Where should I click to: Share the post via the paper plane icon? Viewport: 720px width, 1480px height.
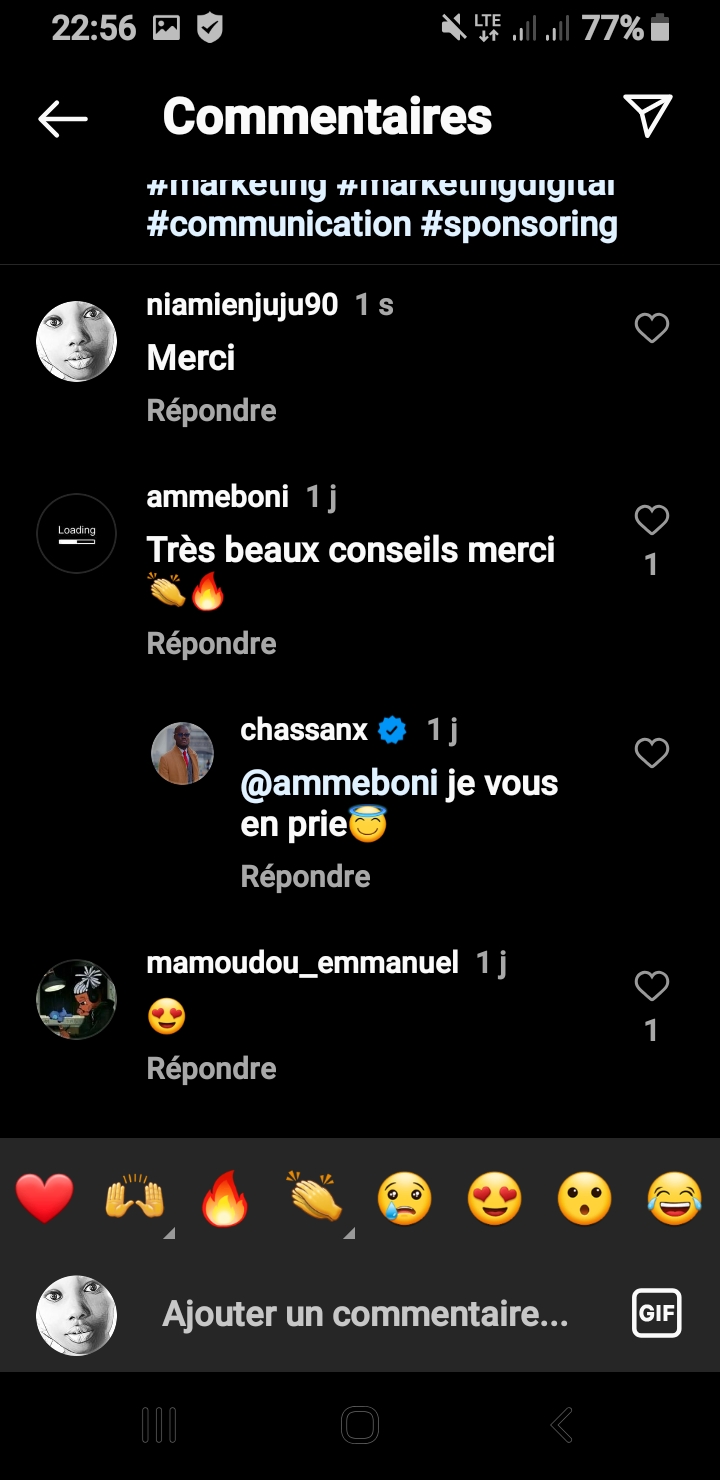pos(647,116)
